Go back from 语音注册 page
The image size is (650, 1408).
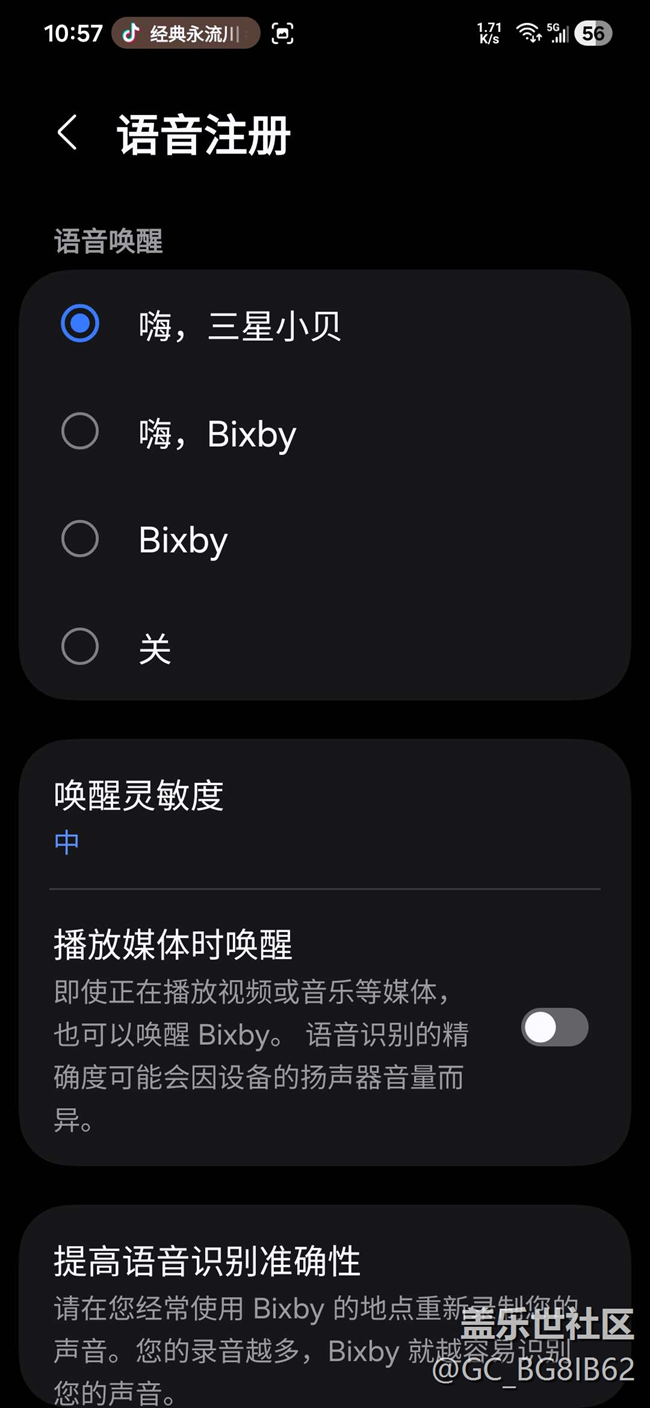tap(67, 133)
